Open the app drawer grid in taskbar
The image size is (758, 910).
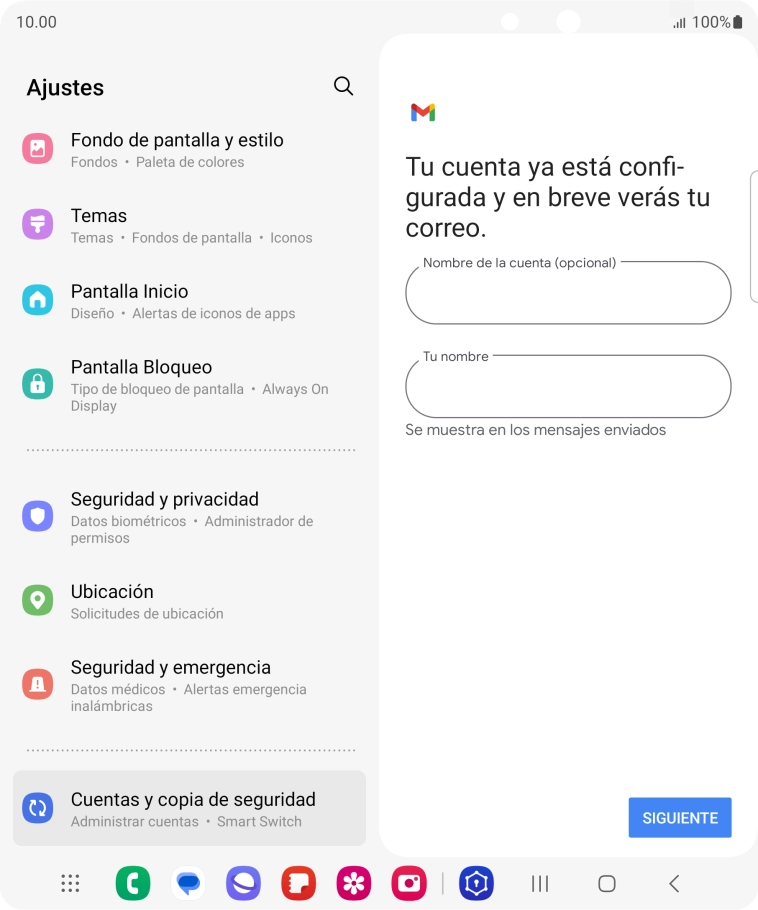point(70,883)
